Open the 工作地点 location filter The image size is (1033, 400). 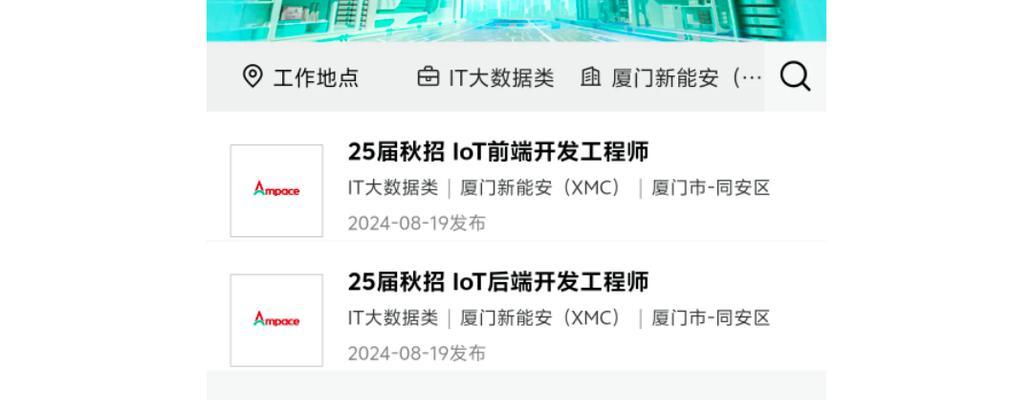click(x=301, y=78)
